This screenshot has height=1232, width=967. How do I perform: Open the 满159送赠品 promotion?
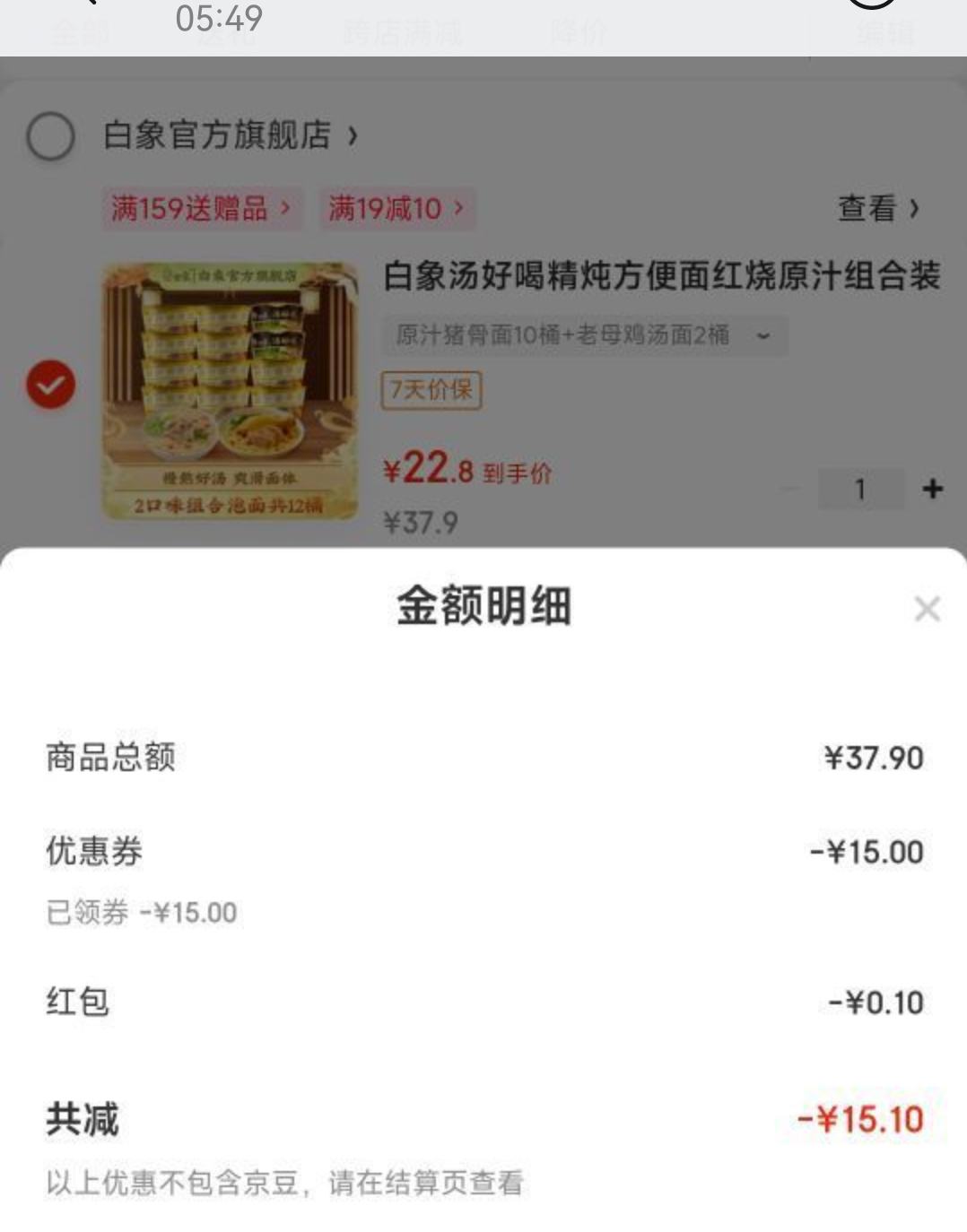click(199, 208)
